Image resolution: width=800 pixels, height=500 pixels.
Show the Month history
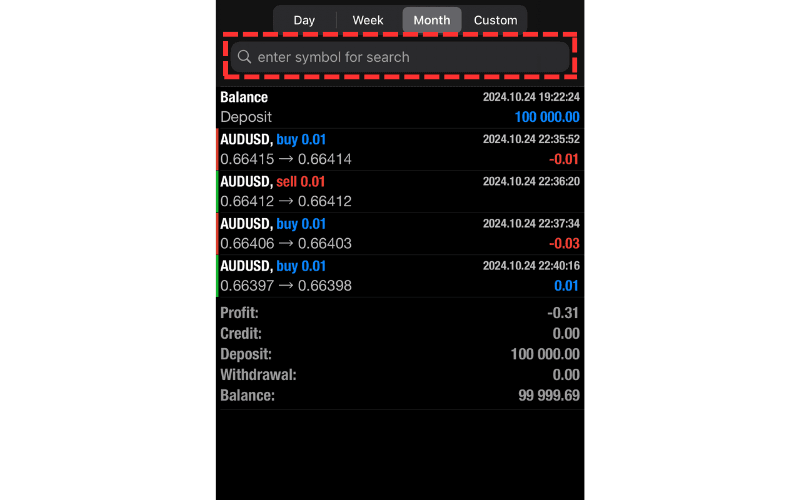(x=432, y=20)
